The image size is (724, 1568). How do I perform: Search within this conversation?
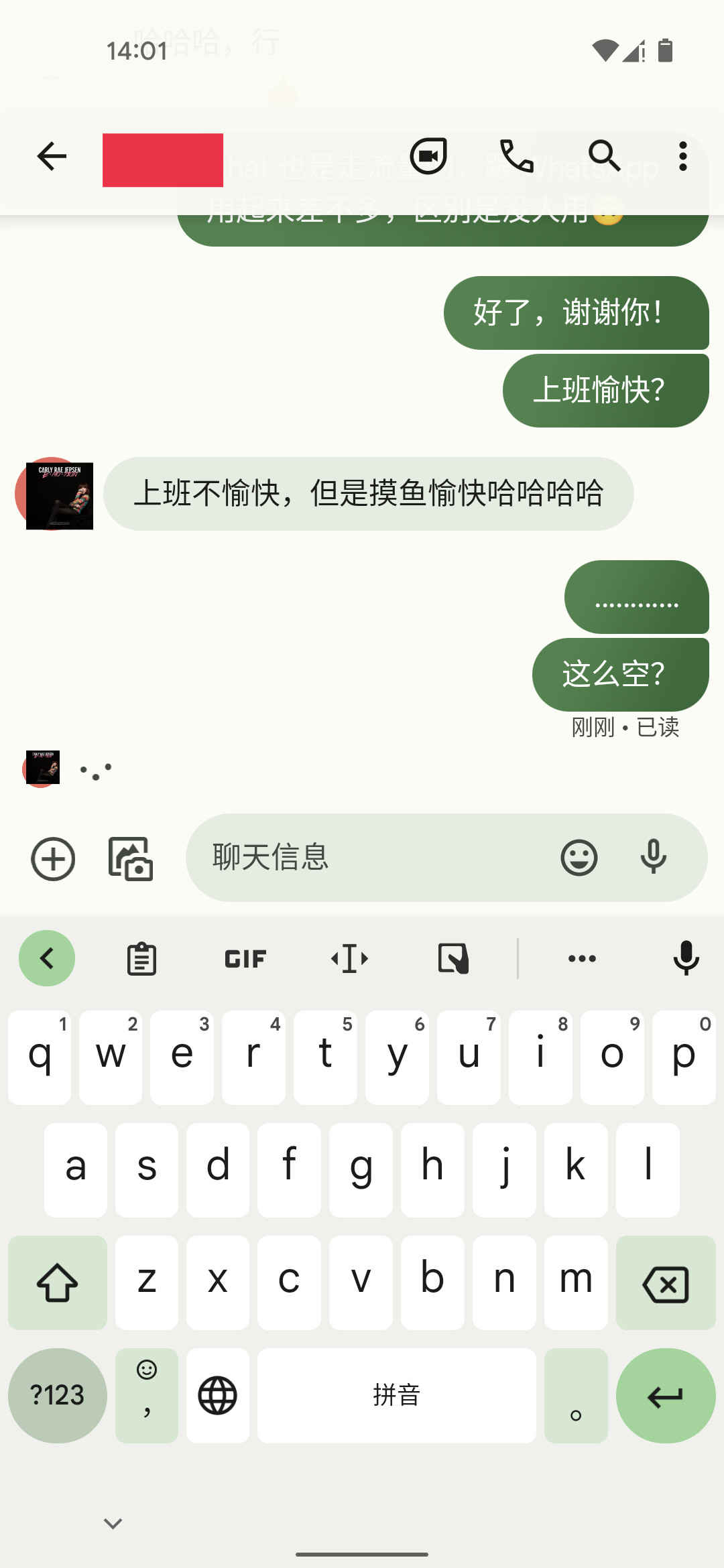point(604,157)
